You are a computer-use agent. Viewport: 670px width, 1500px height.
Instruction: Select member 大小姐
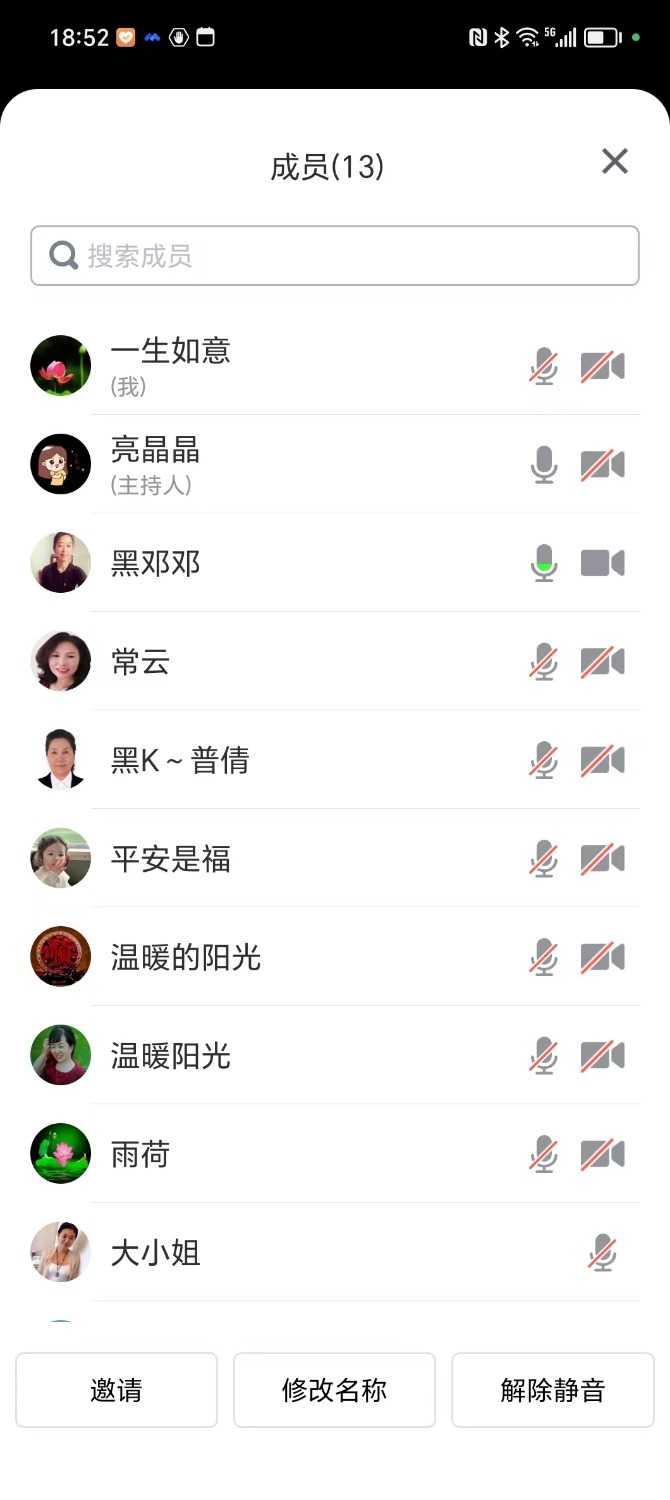coord(156,1253)
